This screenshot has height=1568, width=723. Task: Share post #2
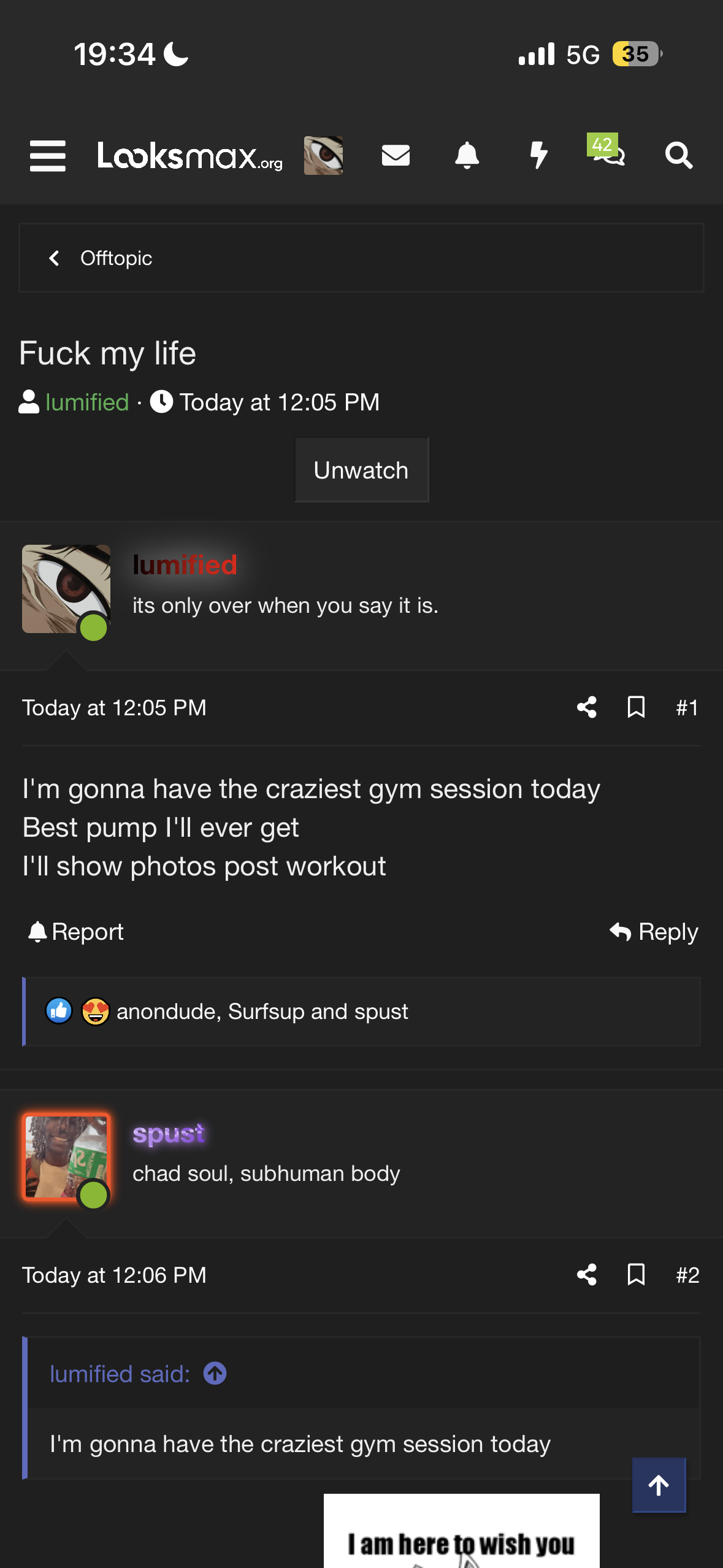point(587,1275)
